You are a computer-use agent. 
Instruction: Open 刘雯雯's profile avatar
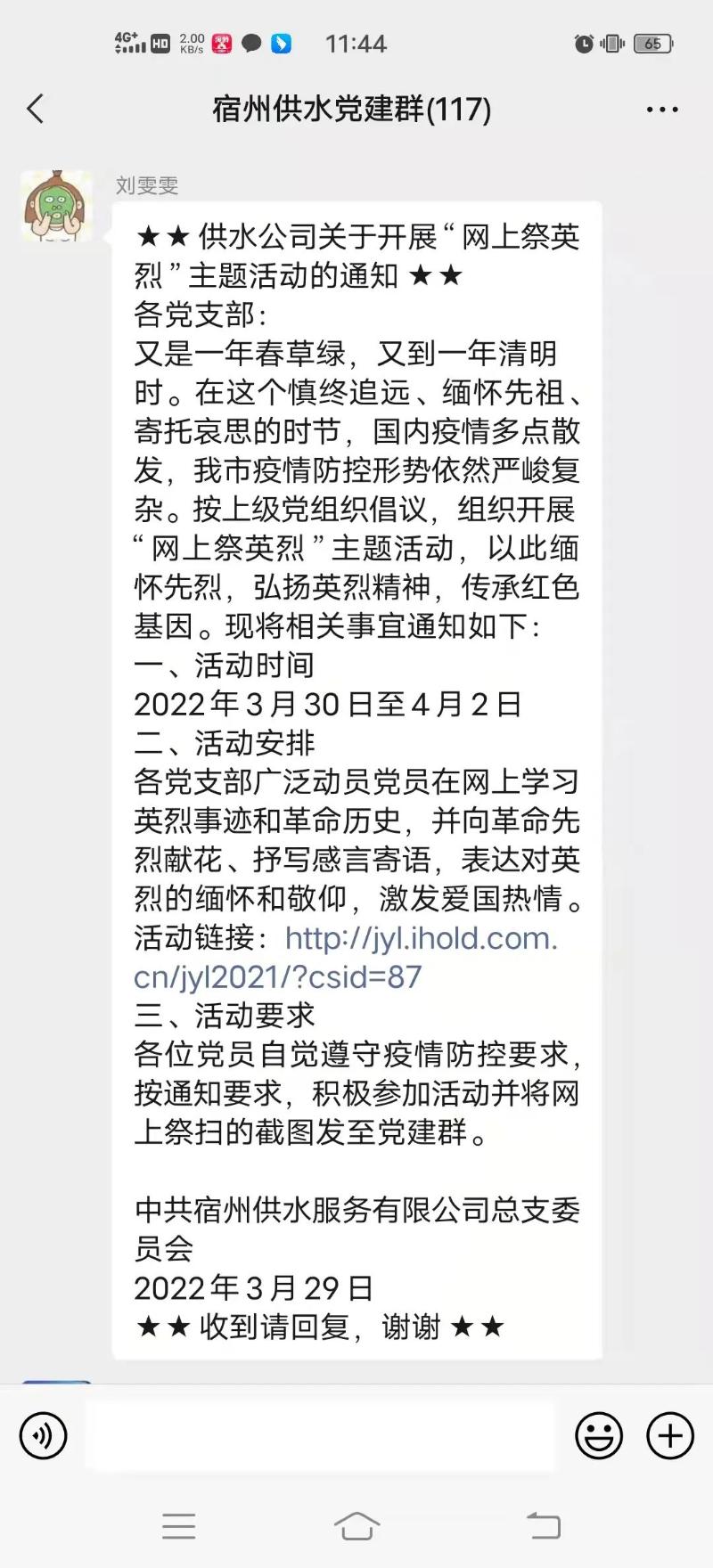coord(57,207)
